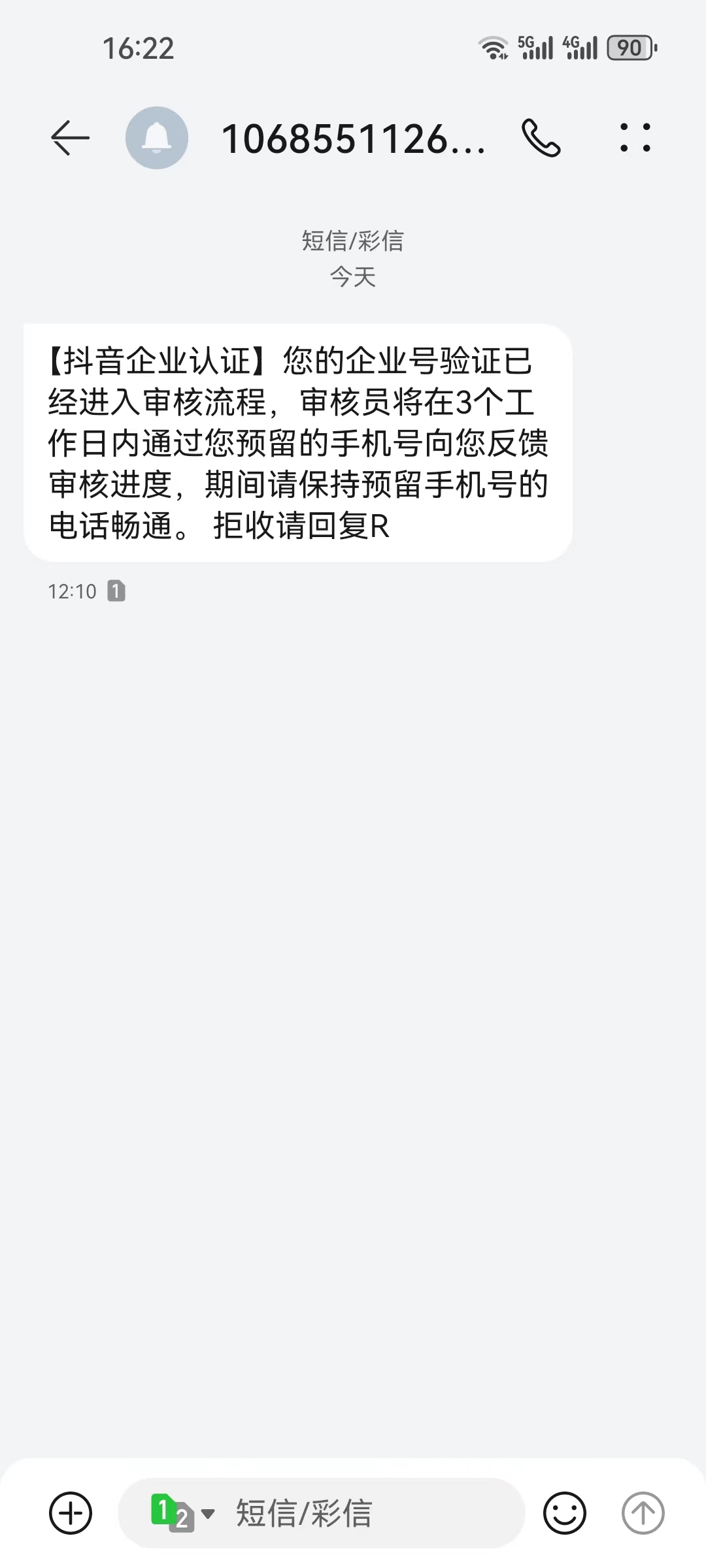Open the emoji smiley picker
This screenshot has width=706, height=1568.
pyautogui.click(x=564, y=1516)
